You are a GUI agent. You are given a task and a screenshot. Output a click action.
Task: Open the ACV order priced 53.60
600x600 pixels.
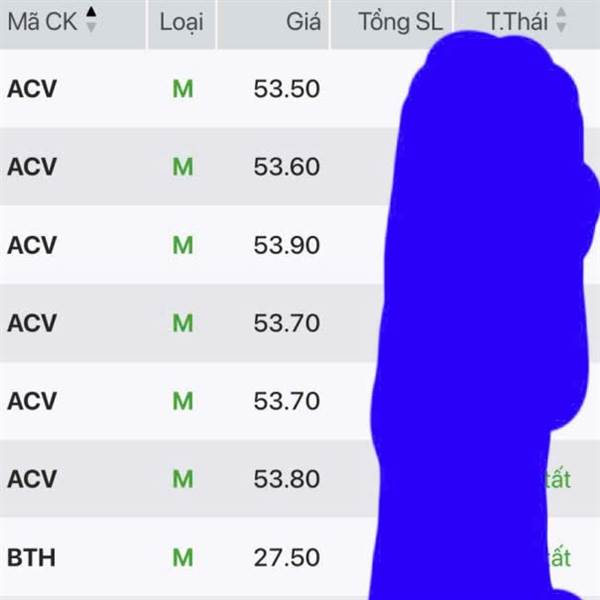(x=300, y=166)
